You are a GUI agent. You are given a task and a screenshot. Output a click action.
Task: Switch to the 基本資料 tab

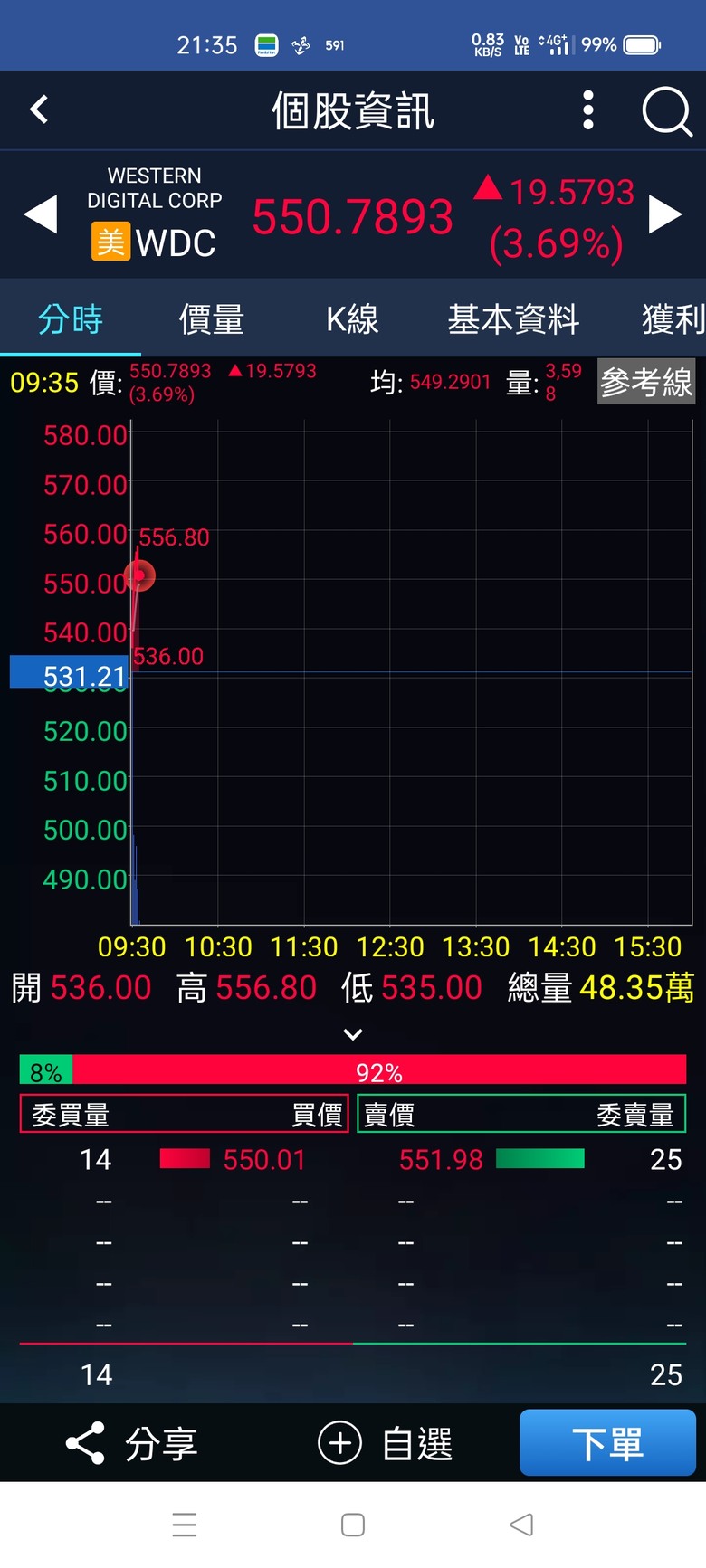pyautogui.click(x=513, y=319)
